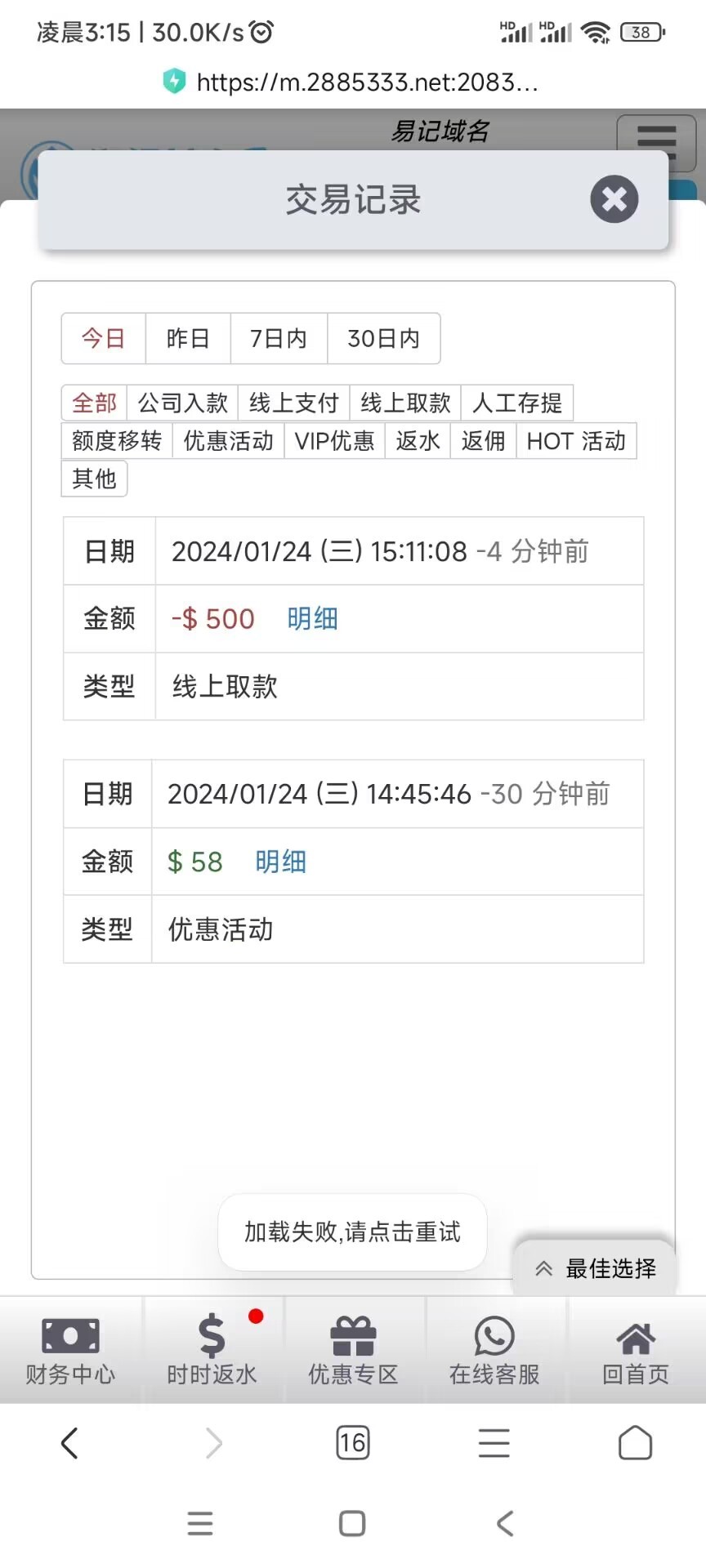Choose the 额度移转 filter

click(x=117, y=441)
